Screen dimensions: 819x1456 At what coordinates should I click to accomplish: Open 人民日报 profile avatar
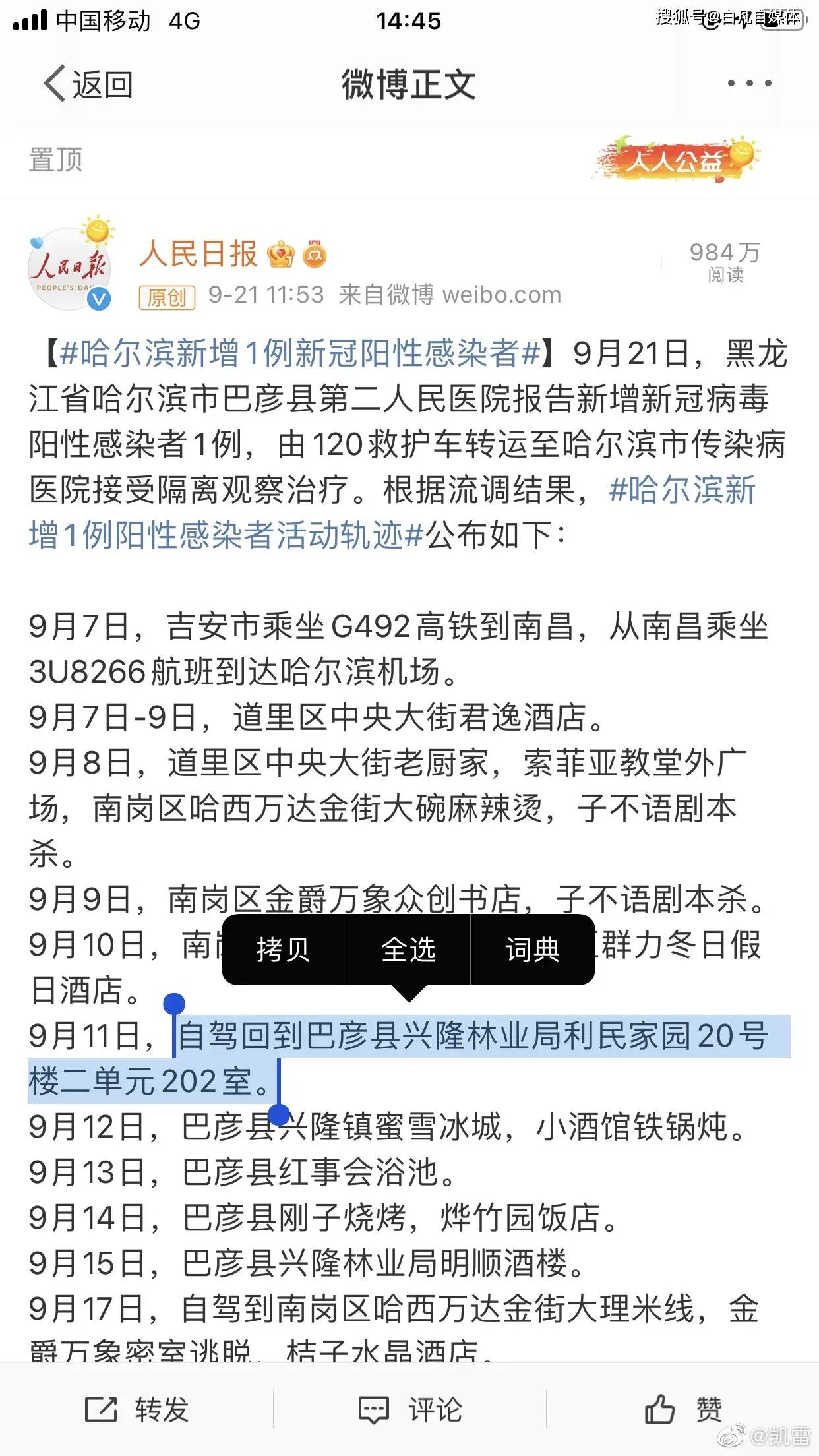[70, 266]
